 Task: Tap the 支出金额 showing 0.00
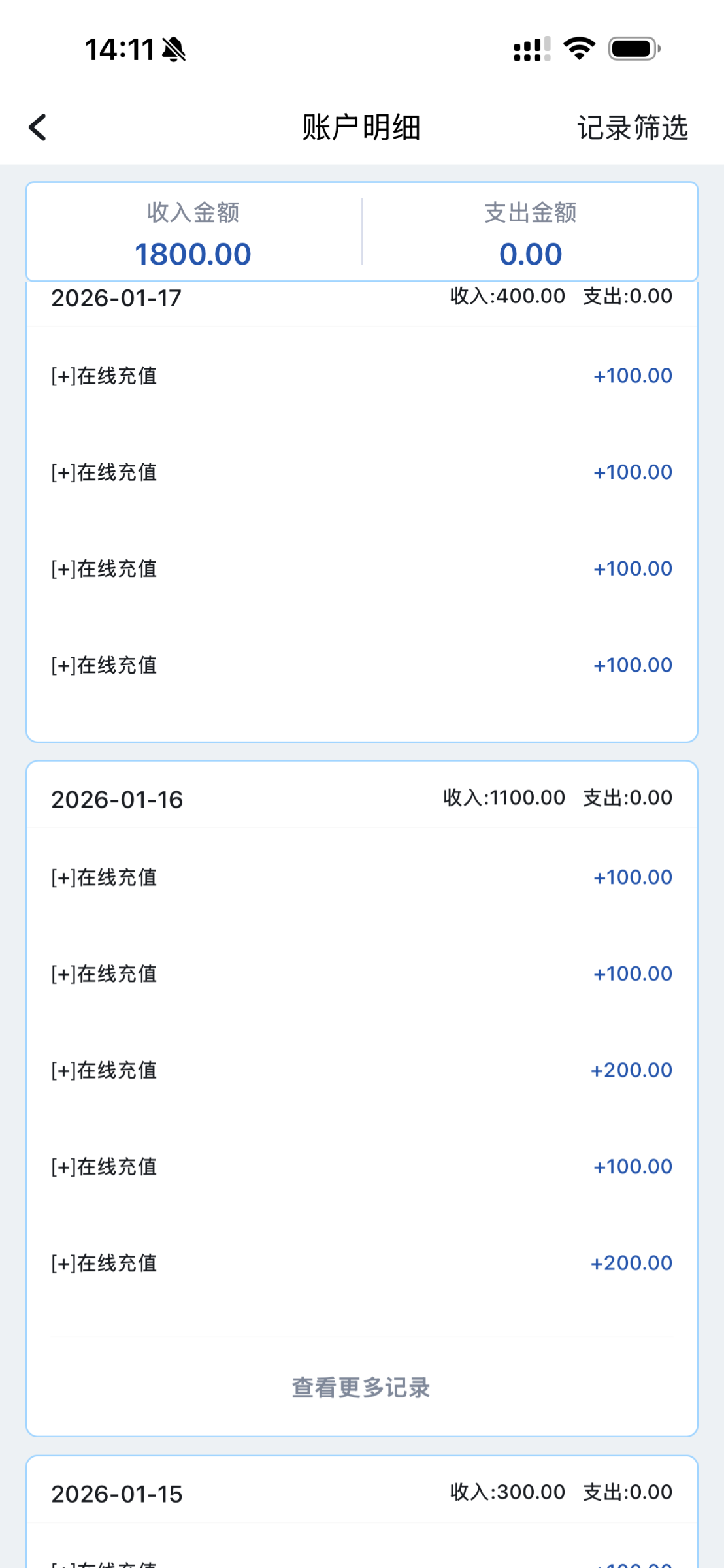click(530, 253)
